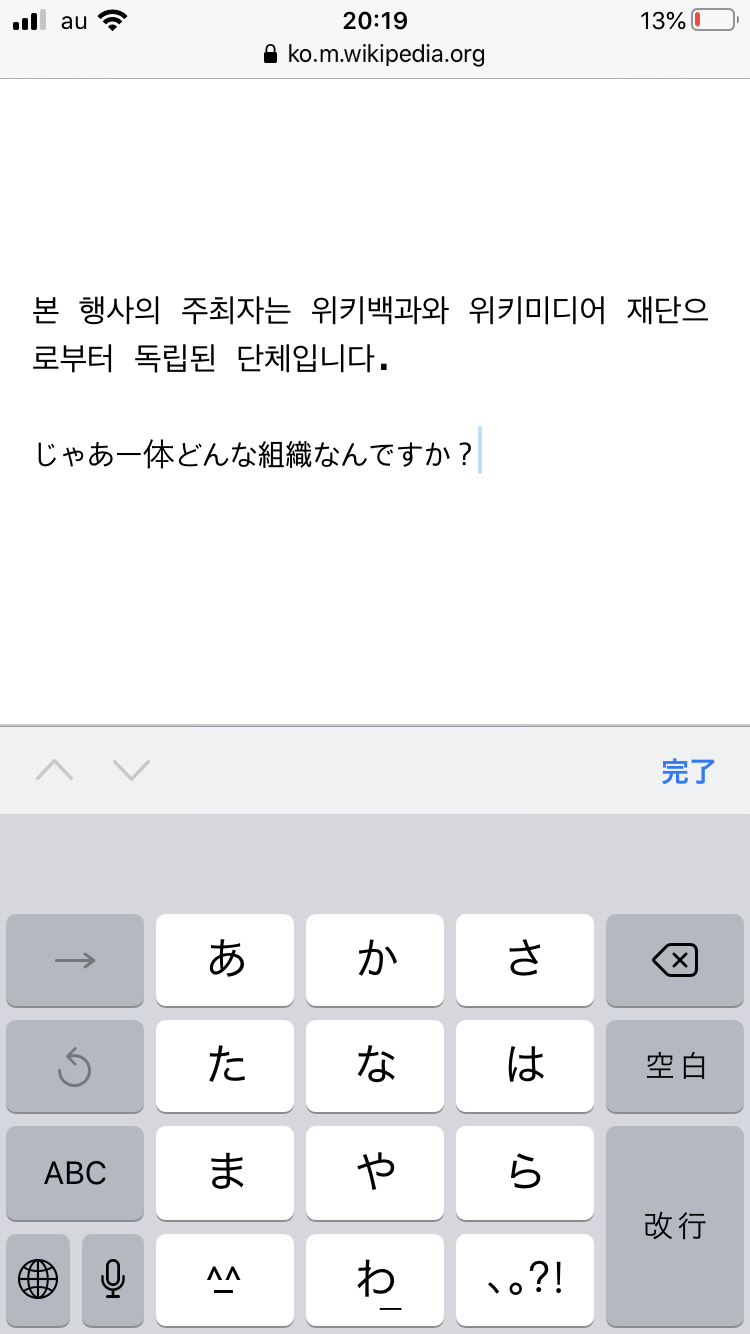Tap the punctuation 、。?! key
Image resolution: width=750 pixels, height=1334 pixels.
pos(525,1279)
